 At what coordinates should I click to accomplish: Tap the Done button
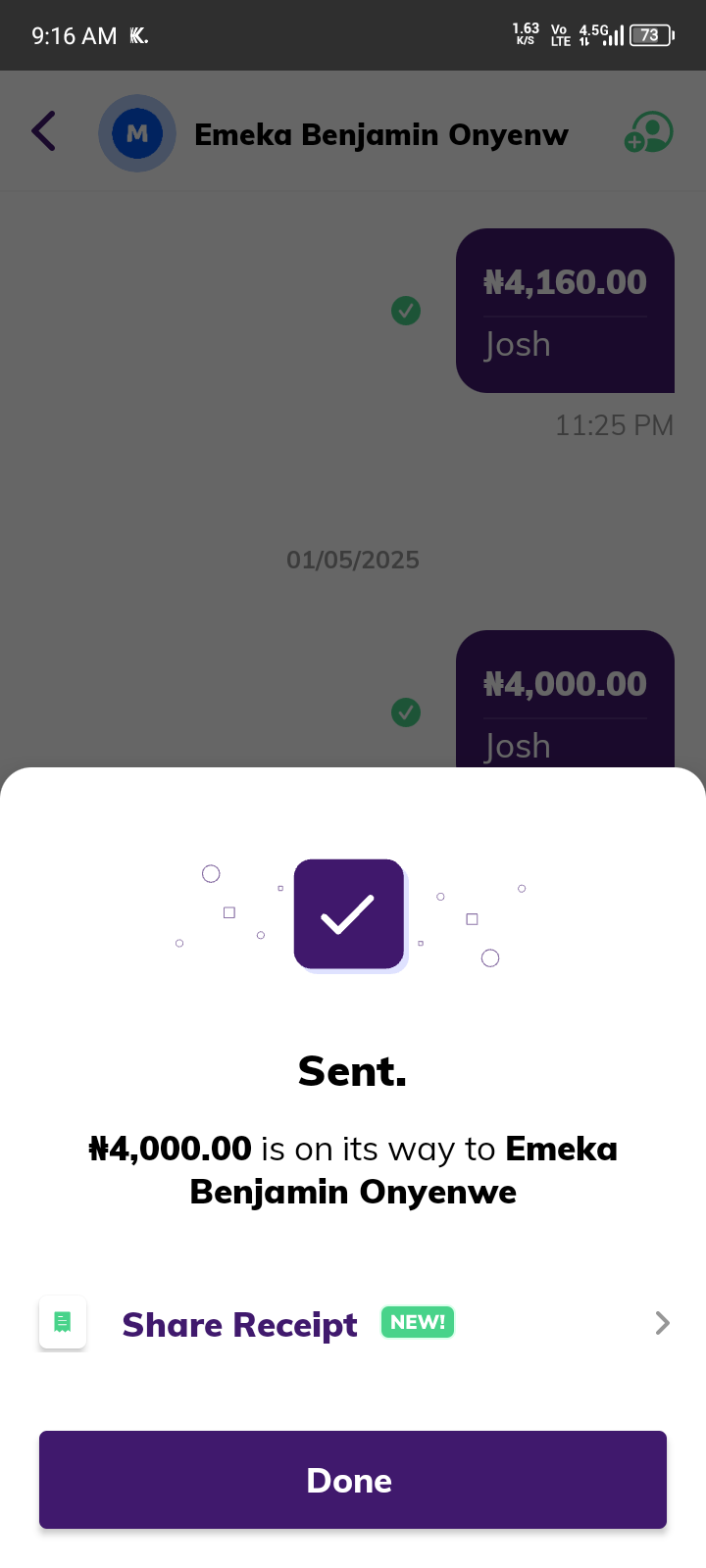click(353, 1480)
